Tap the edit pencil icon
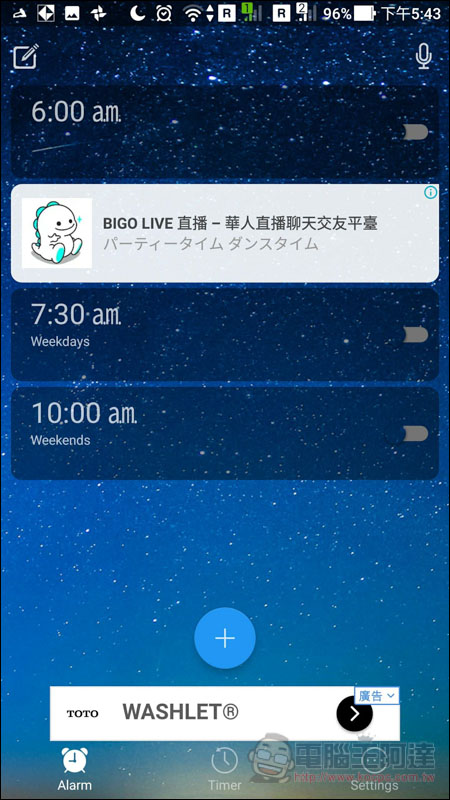 [26, 56]
